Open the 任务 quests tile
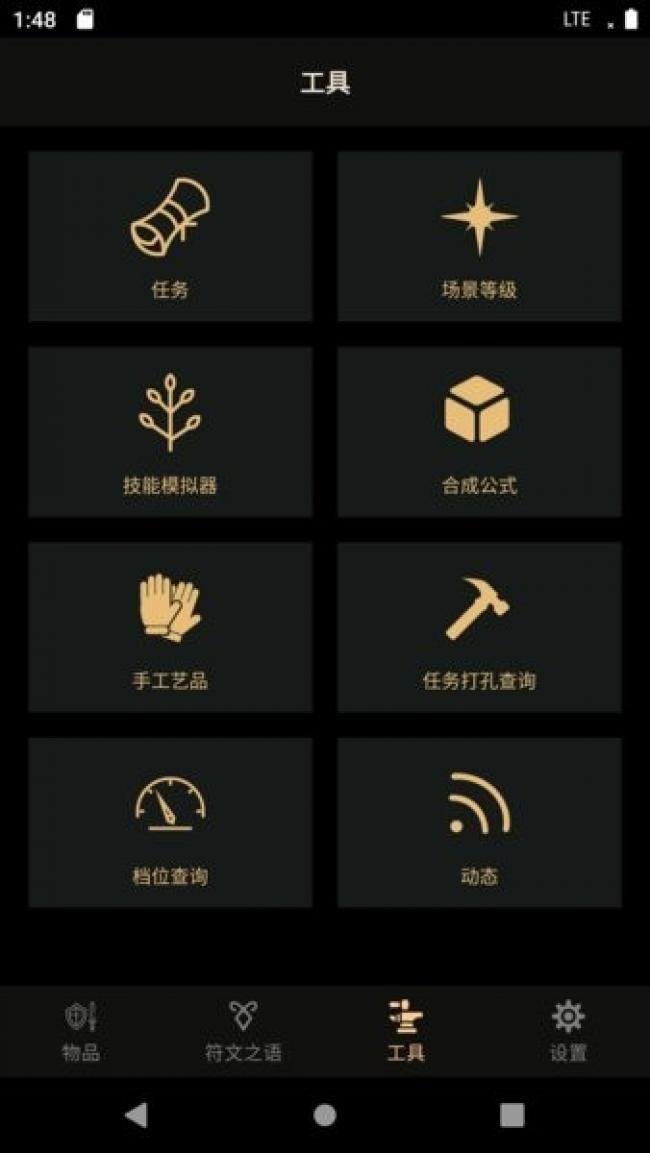 (170, 236)
